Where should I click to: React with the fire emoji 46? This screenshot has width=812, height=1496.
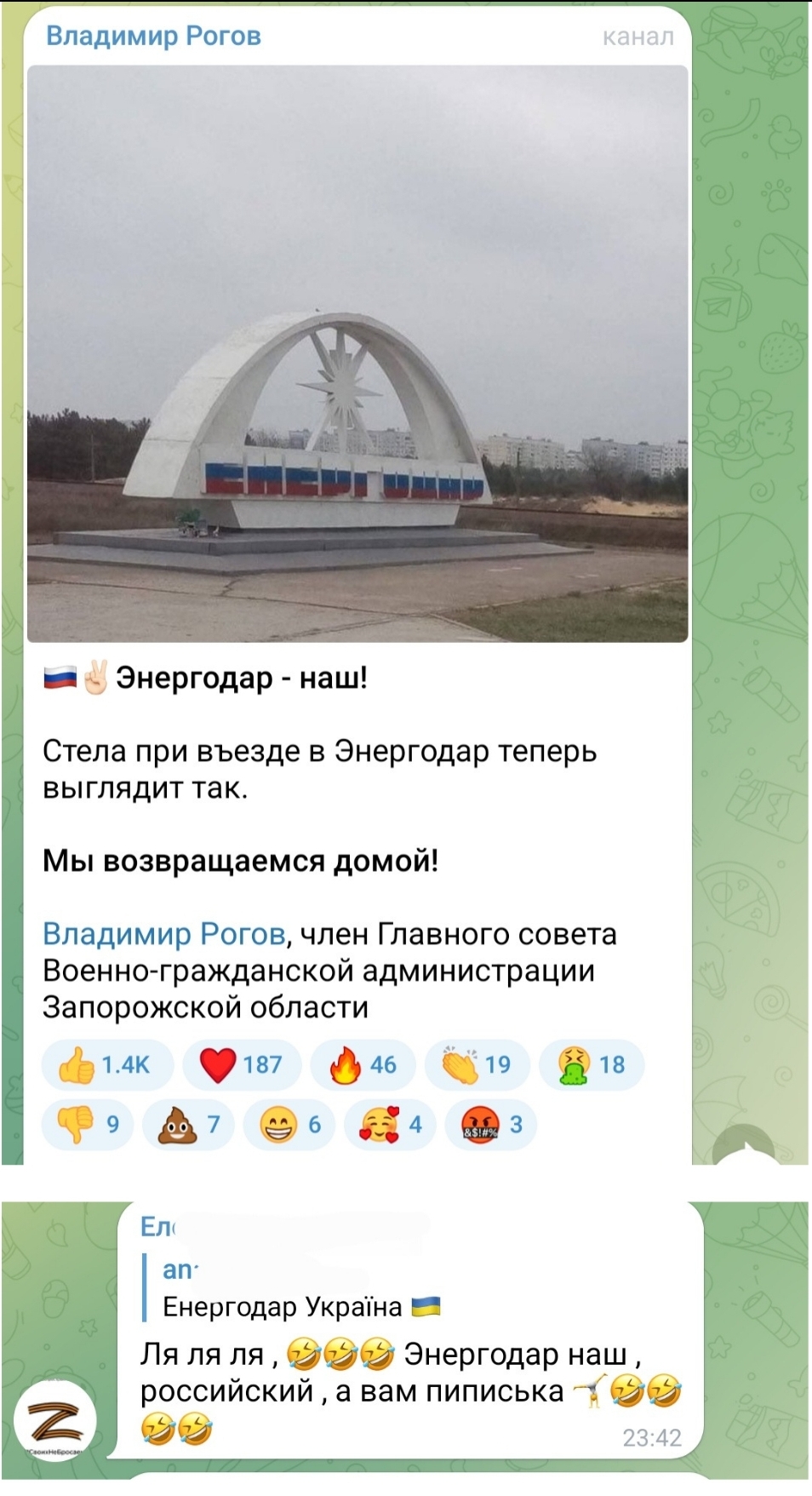(x=363, y=1064)
